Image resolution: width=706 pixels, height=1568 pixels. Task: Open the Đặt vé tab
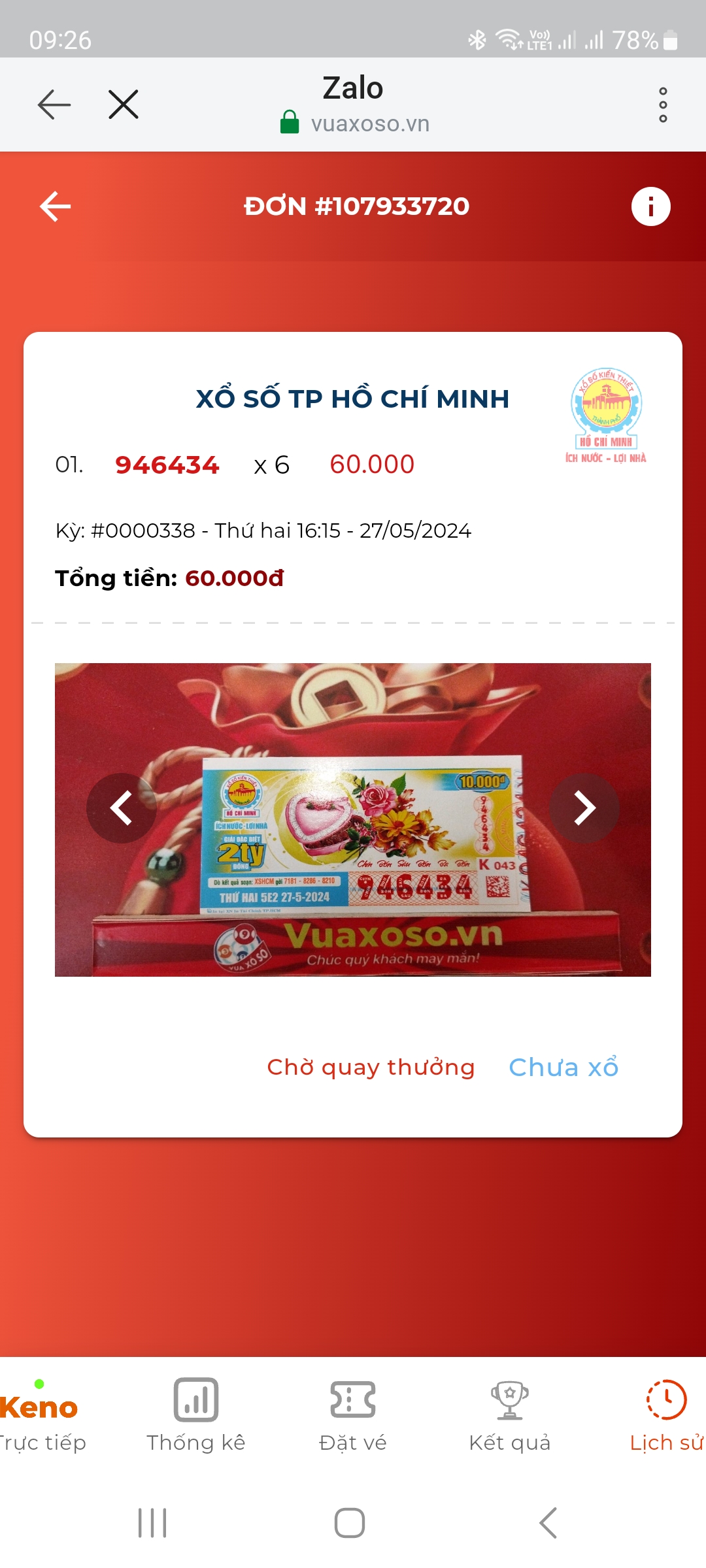point(353,1414)
